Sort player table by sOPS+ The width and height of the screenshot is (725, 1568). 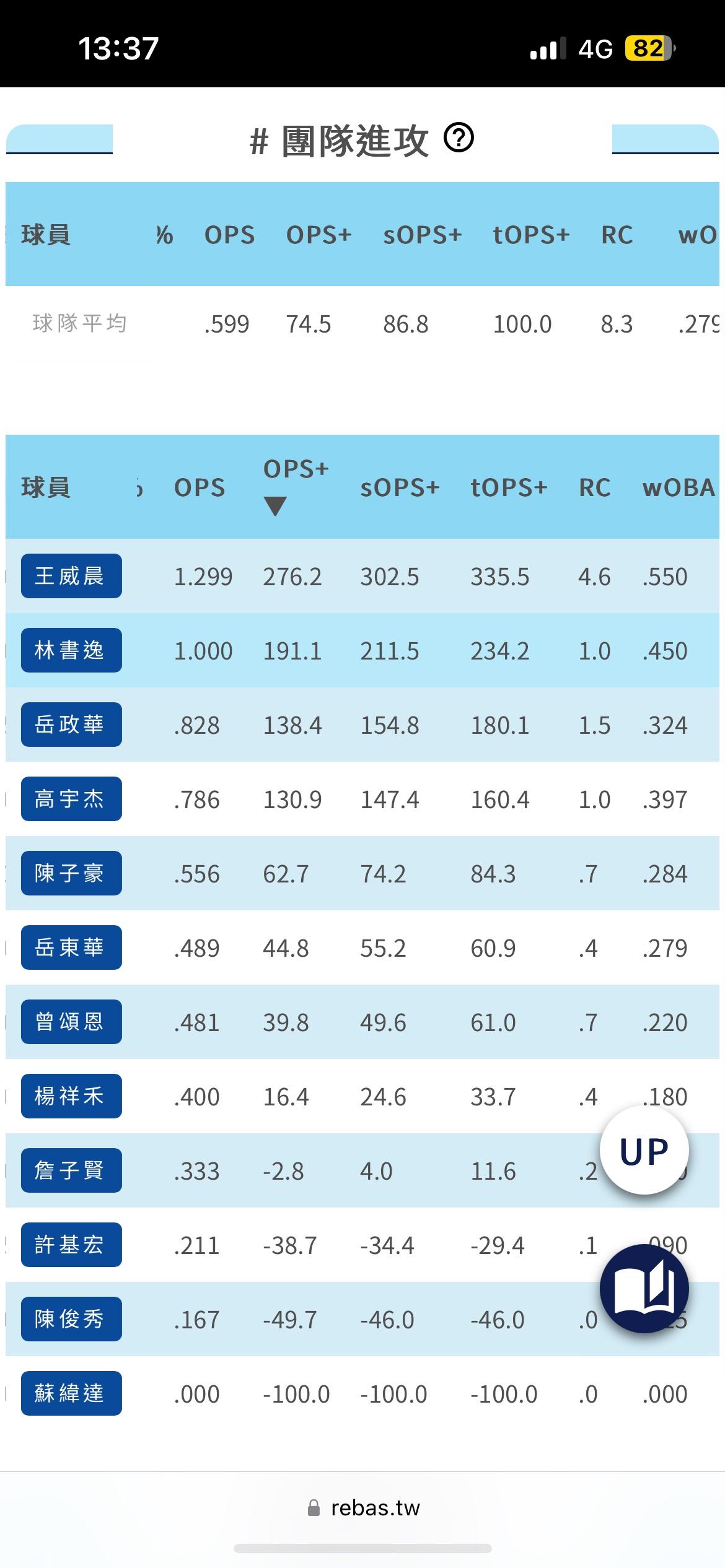click(400, 487)
